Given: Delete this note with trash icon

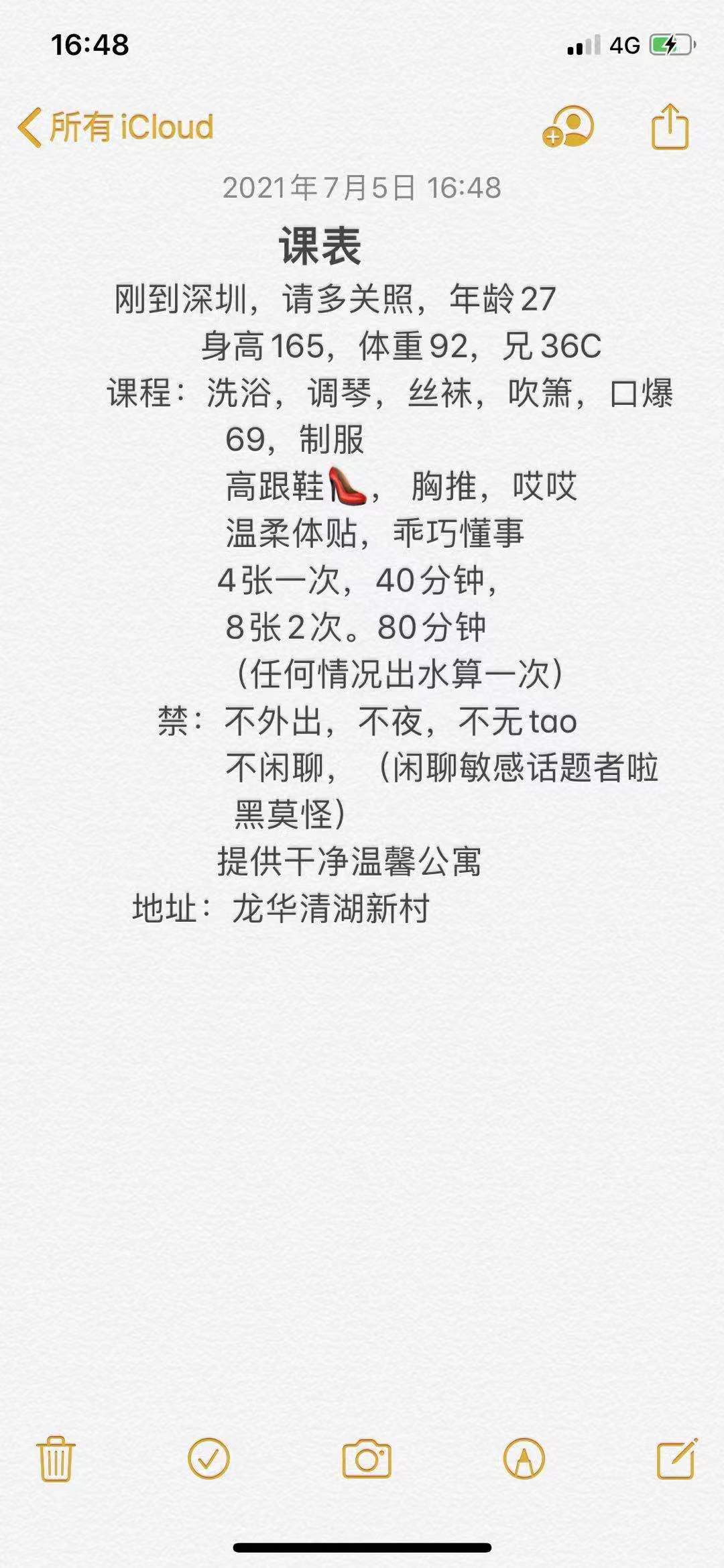Looking at the screenshot, I should [56, 1458].
